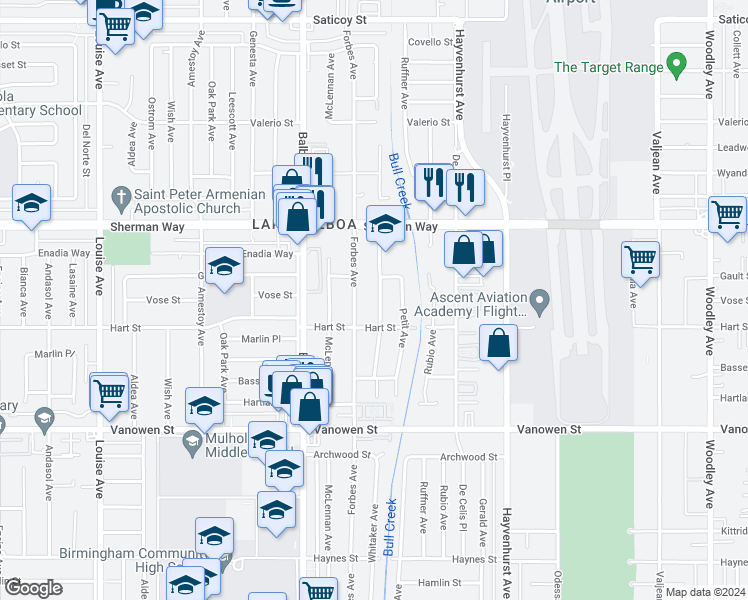
Task: Tap Mulholland Middle school pin
Action: tap(192, 444)
